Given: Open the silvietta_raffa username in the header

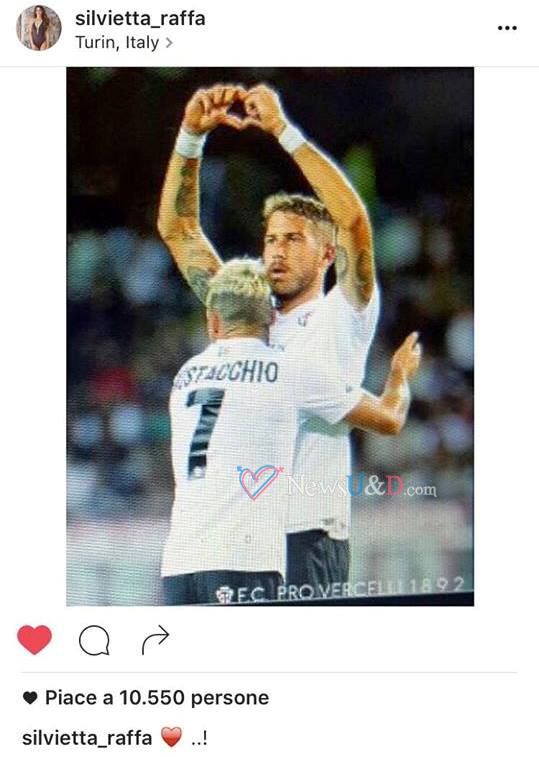Looking at the screenshot, I should pos(140,18).
